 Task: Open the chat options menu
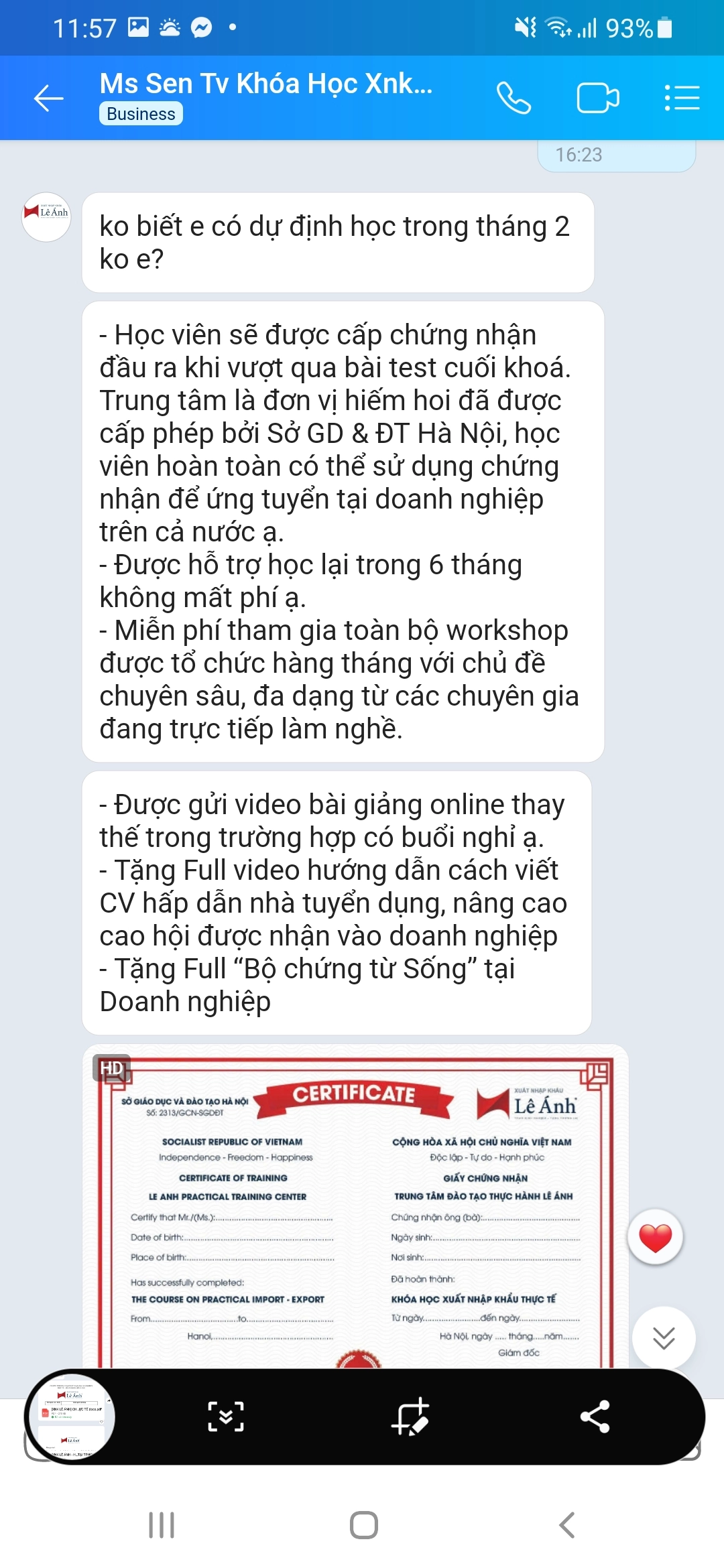tap(682, 99)
